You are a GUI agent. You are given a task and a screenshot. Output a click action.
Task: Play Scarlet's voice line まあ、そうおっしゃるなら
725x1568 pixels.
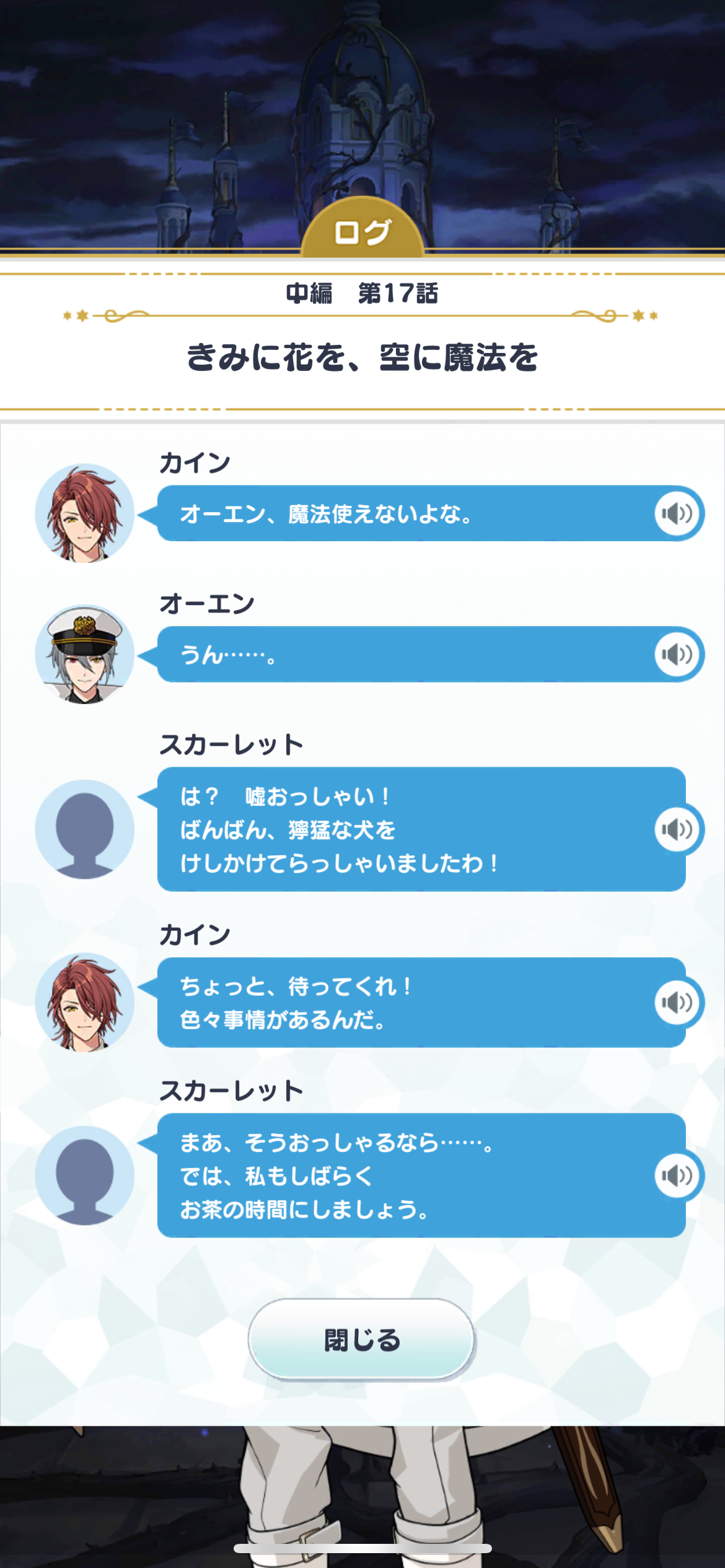(x=677, y=1175)
